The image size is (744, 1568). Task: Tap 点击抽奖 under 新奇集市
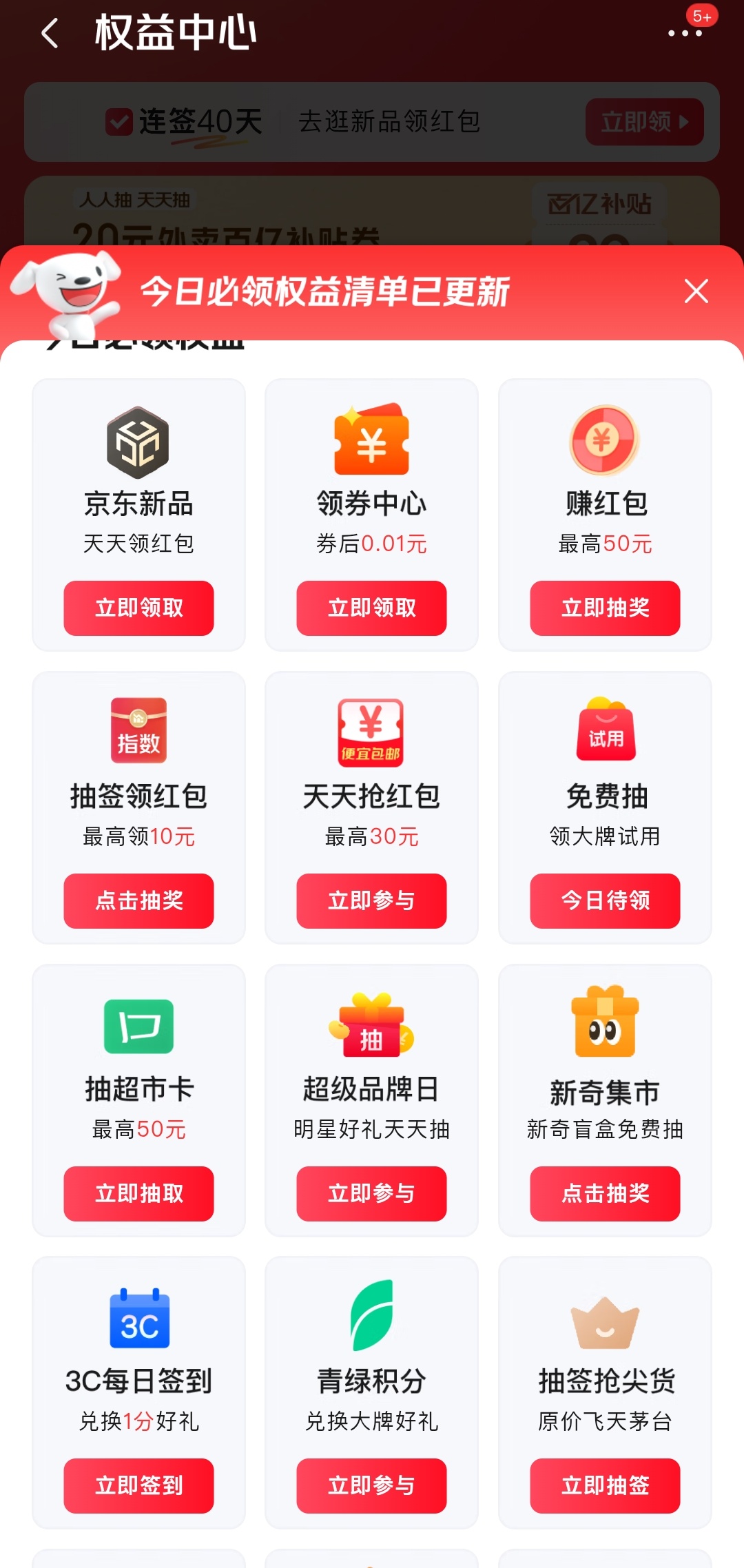tap(605, 1193)
